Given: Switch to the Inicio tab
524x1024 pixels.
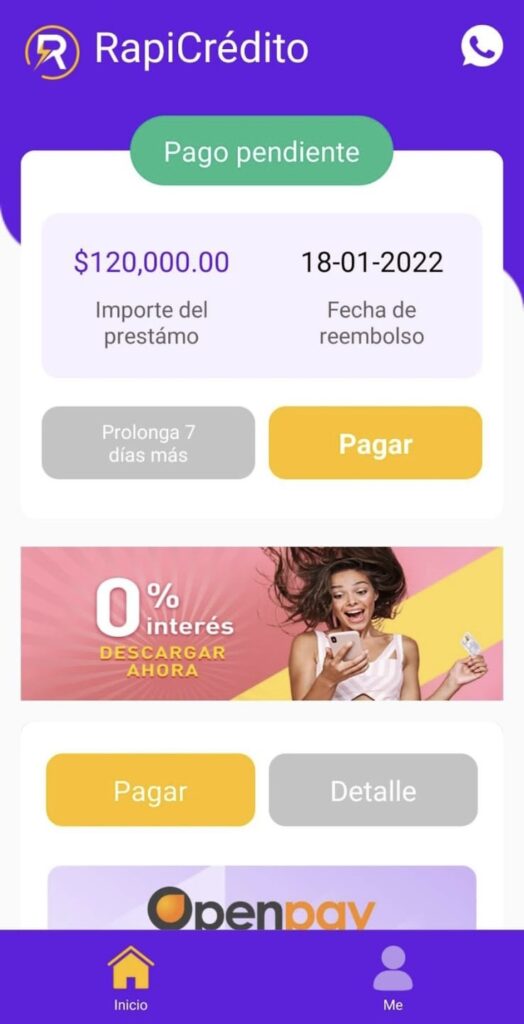Looking at the screenshot, I should [x=131, y=977].
